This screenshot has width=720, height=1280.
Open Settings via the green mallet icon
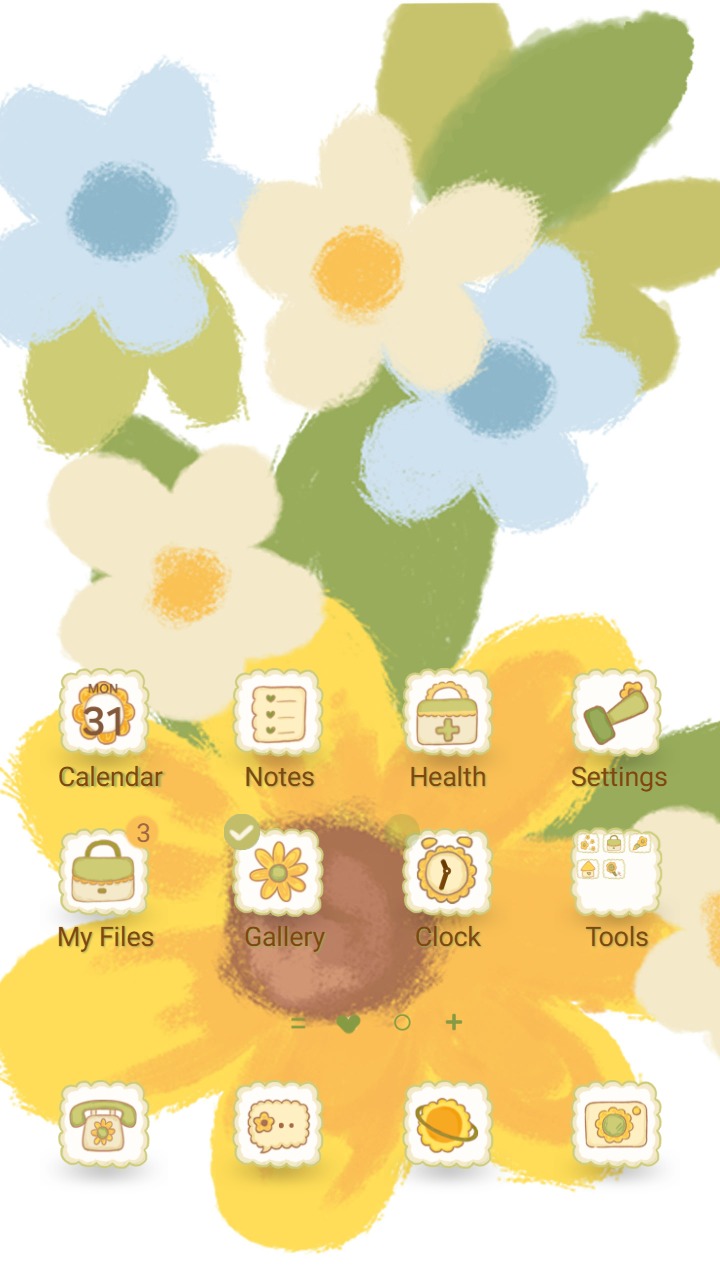pos(617,712)
